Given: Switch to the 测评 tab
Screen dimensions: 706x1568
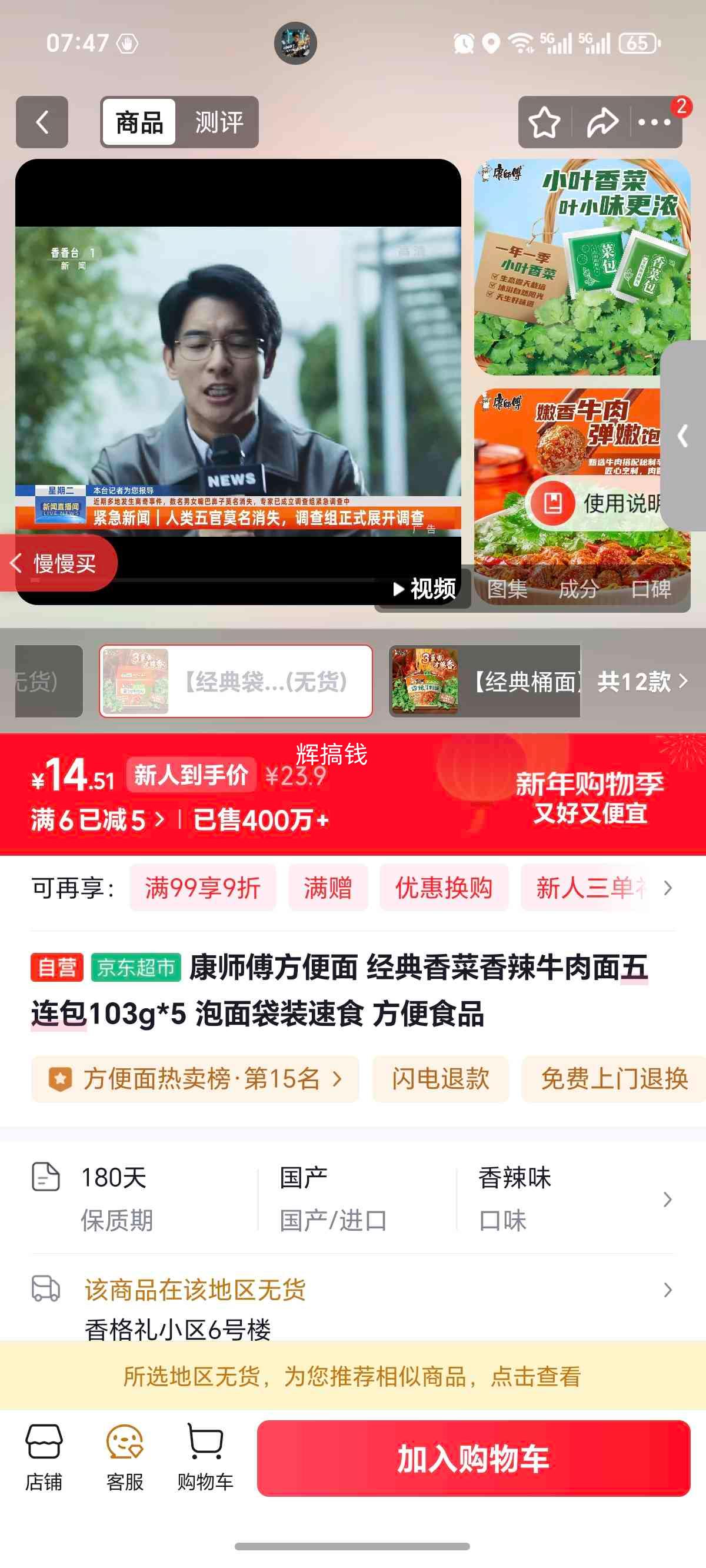Looking at the screenshot, I should (x=217, y=122).
